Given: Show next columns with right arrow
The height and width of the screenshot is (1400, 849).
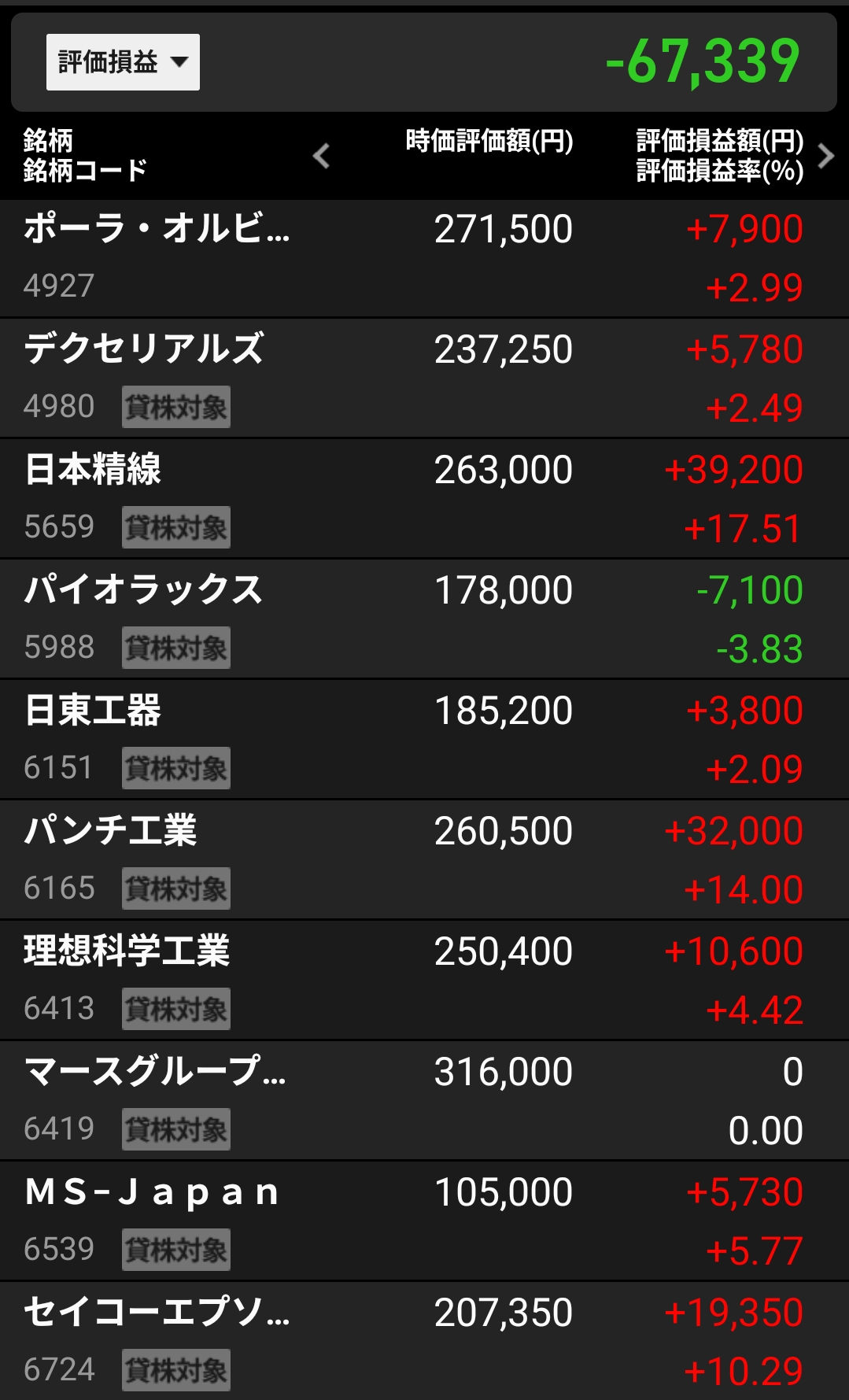Looking at the screenshot, I should click(x=825, y=156).
